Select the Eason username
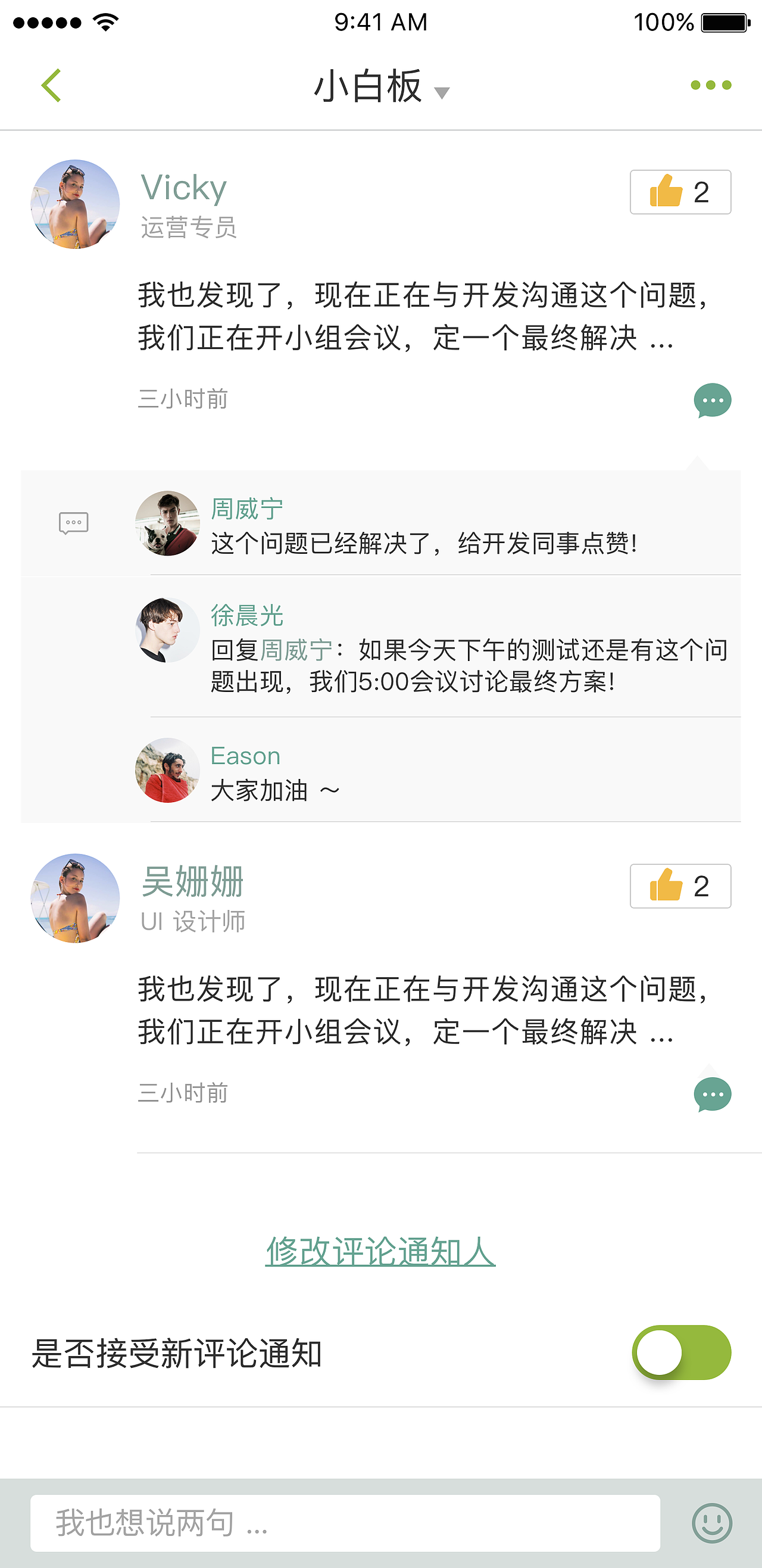Image resolution: width=762 pixels, height=1568 pixels. click(x=245, y=755)
